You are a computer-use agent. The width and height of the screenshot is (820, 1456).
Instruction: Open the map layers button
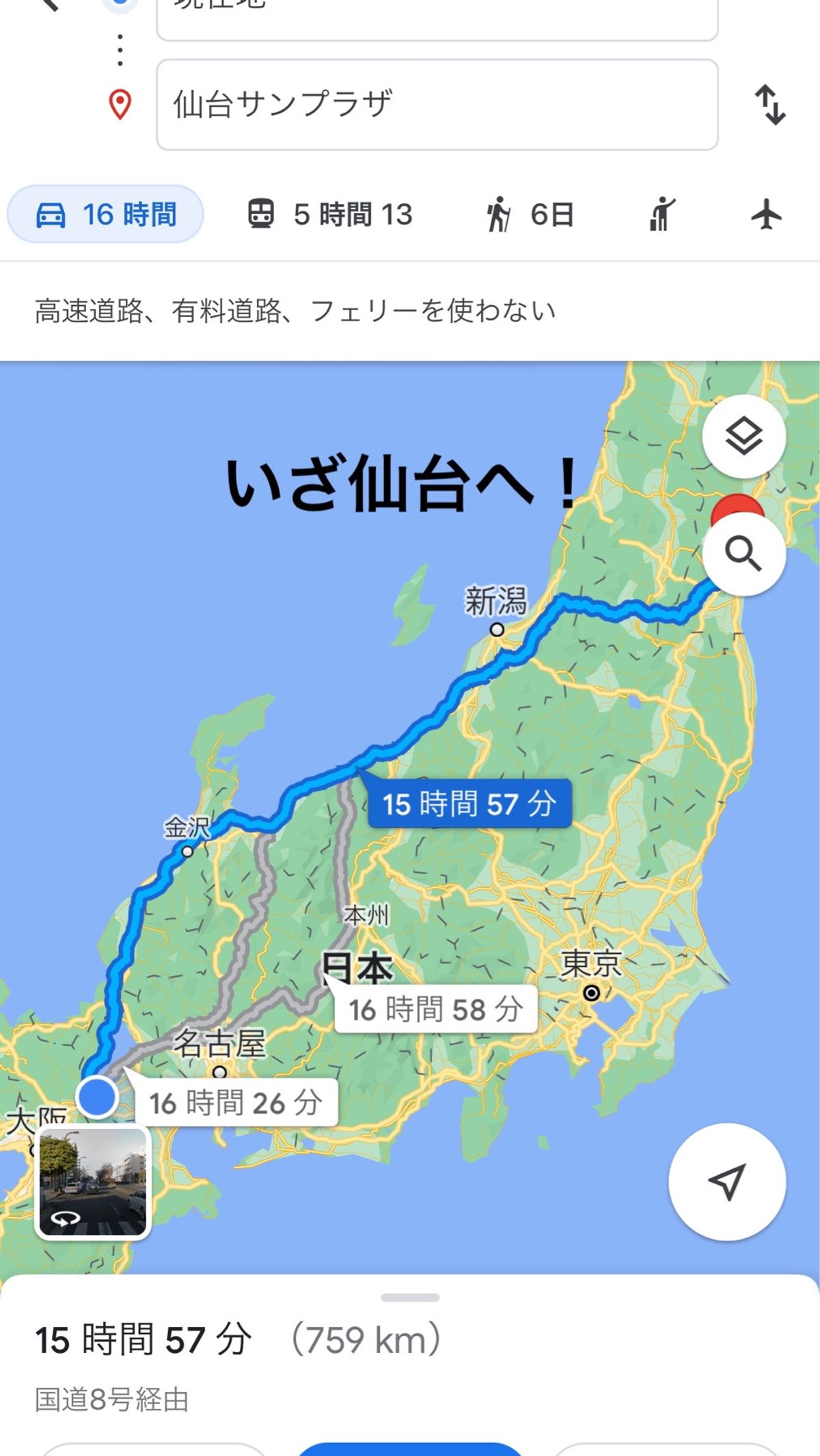pyautogui.click(x=743, y=436)
